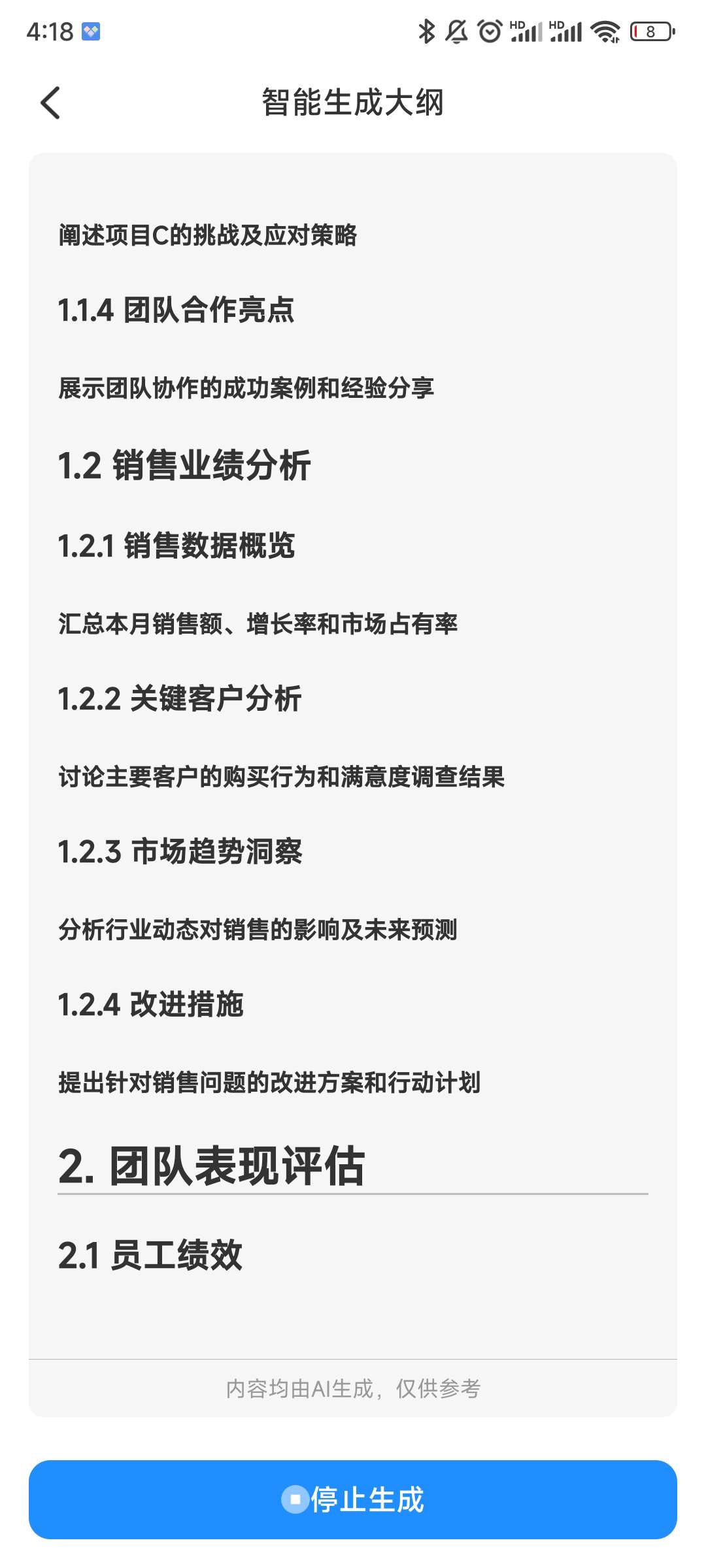Go back from the outline generation page
The image size is (706, 1568).
(50, 103)
